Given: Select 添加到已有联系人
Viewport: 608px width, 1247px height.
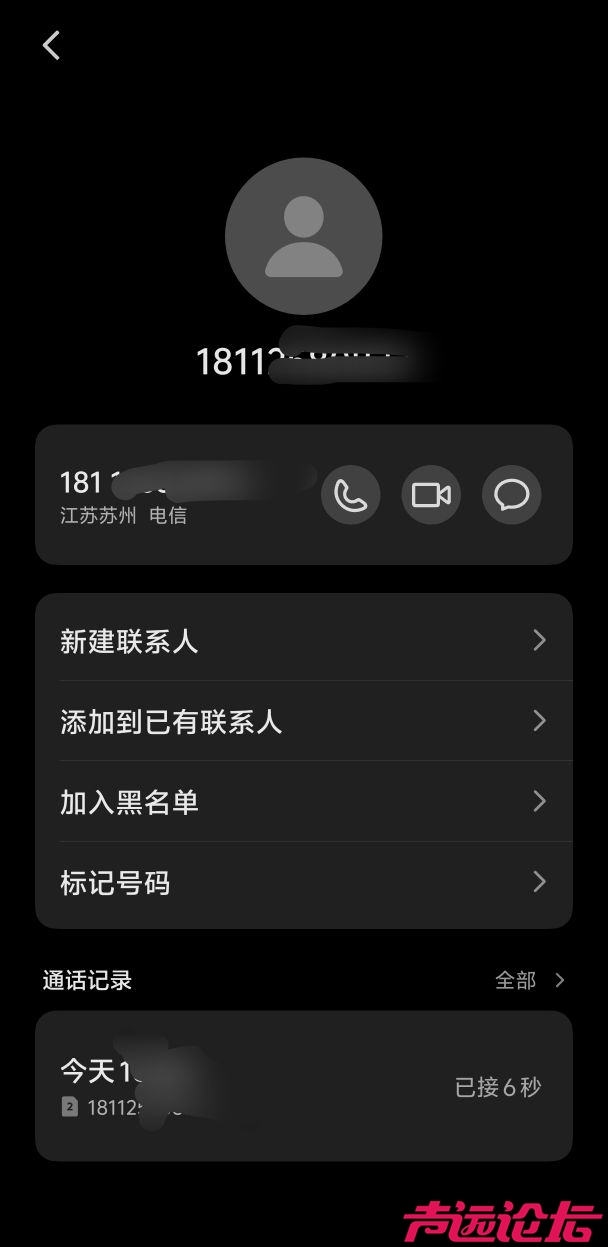Looking at the screenshot, I should (x=303, y=721).
